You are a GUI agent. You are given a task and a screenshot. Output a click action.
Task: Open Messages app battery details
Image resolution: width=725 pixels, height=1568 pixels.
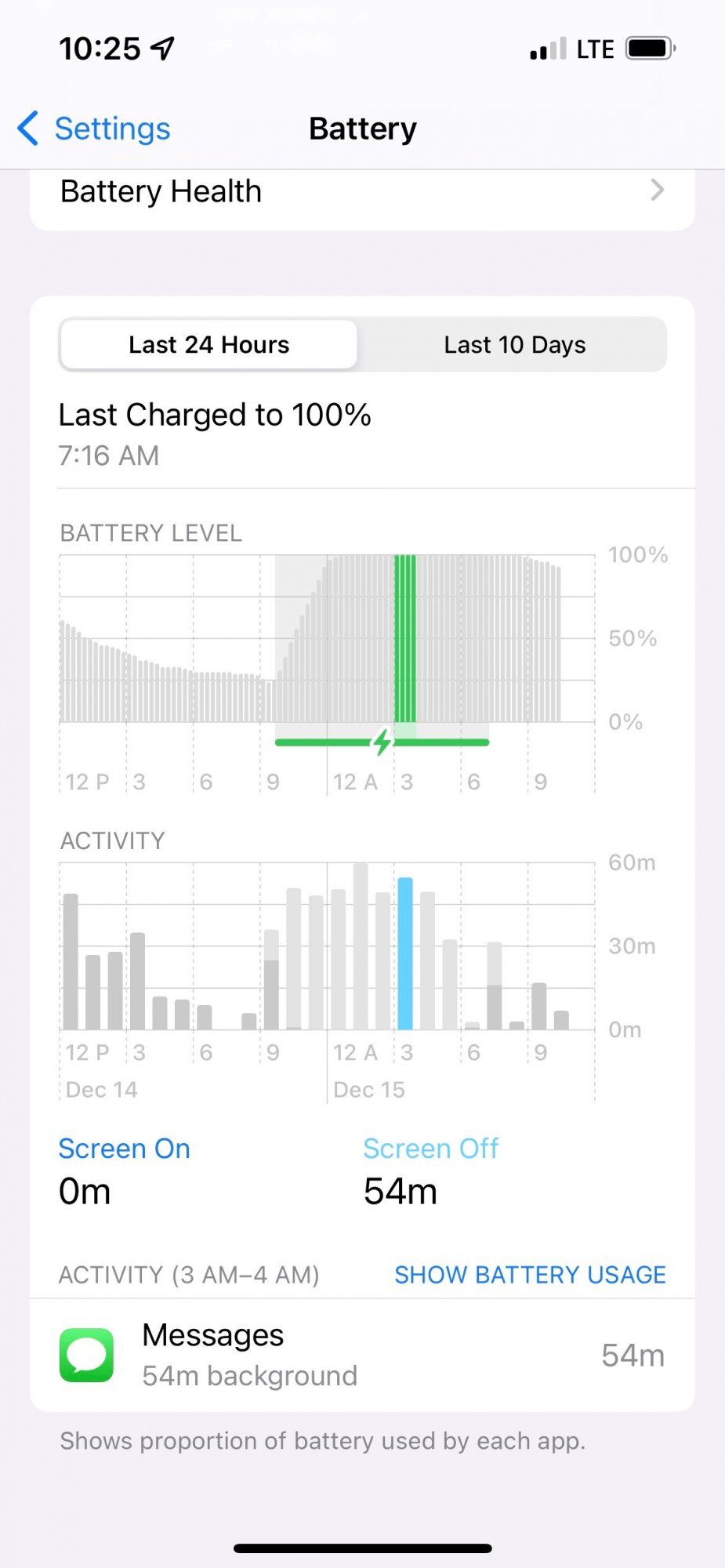361,1355
